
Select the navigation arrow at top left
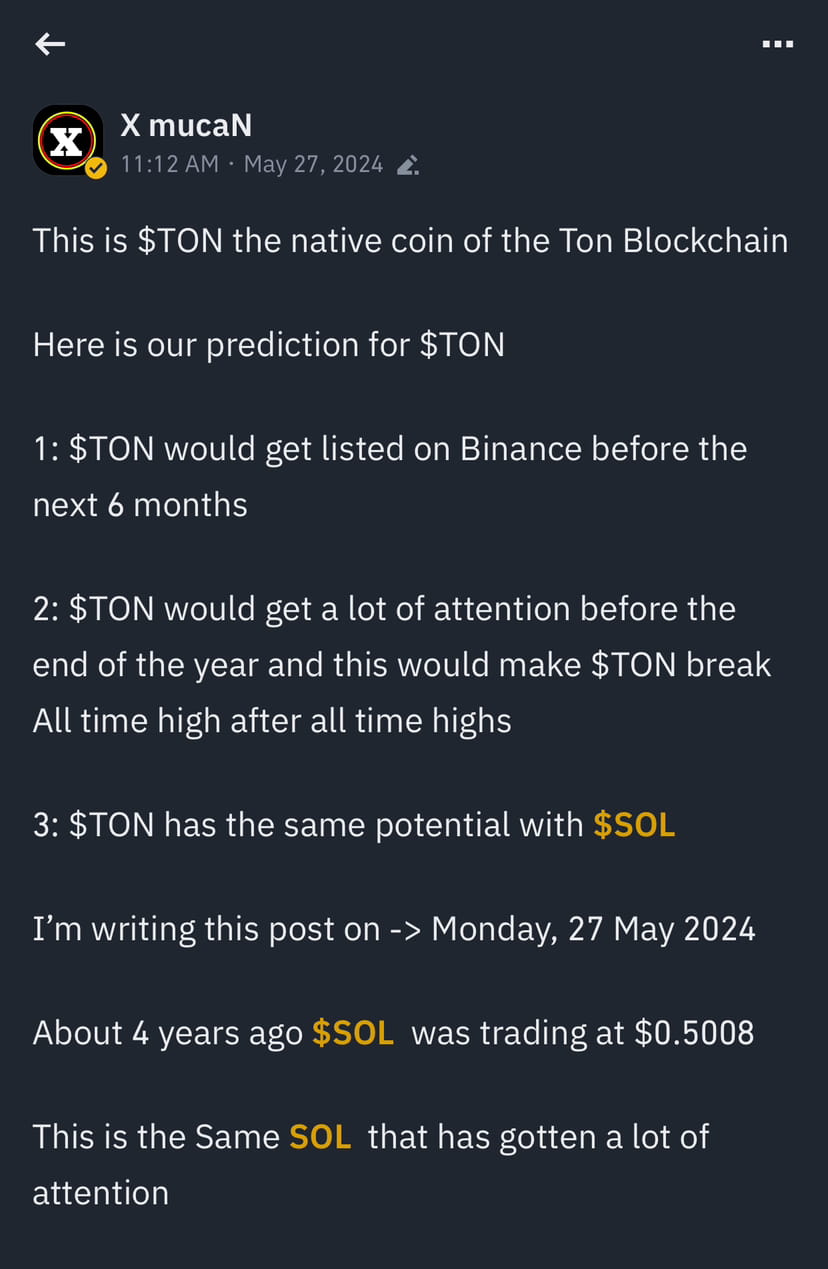49,44
